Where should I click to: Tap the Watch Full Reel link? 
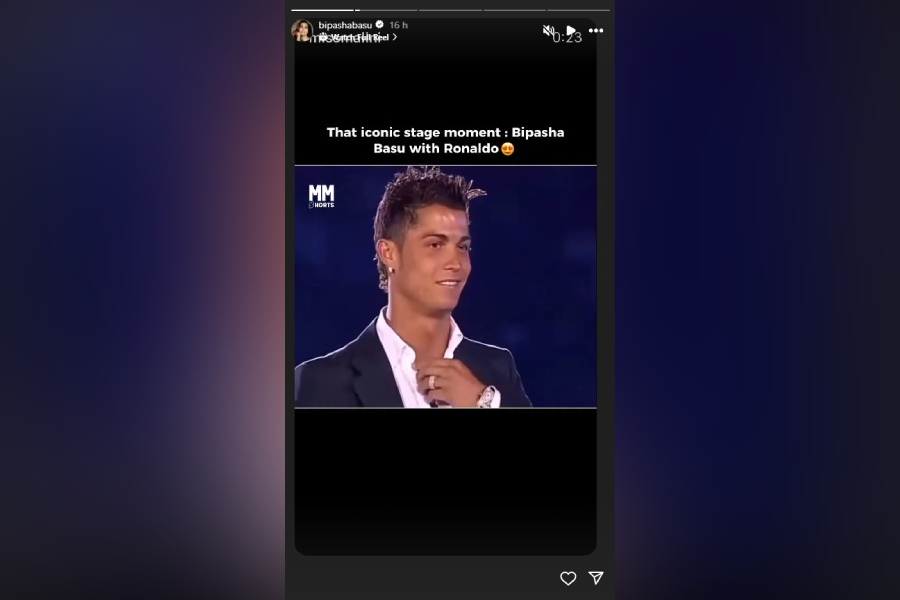356,37
